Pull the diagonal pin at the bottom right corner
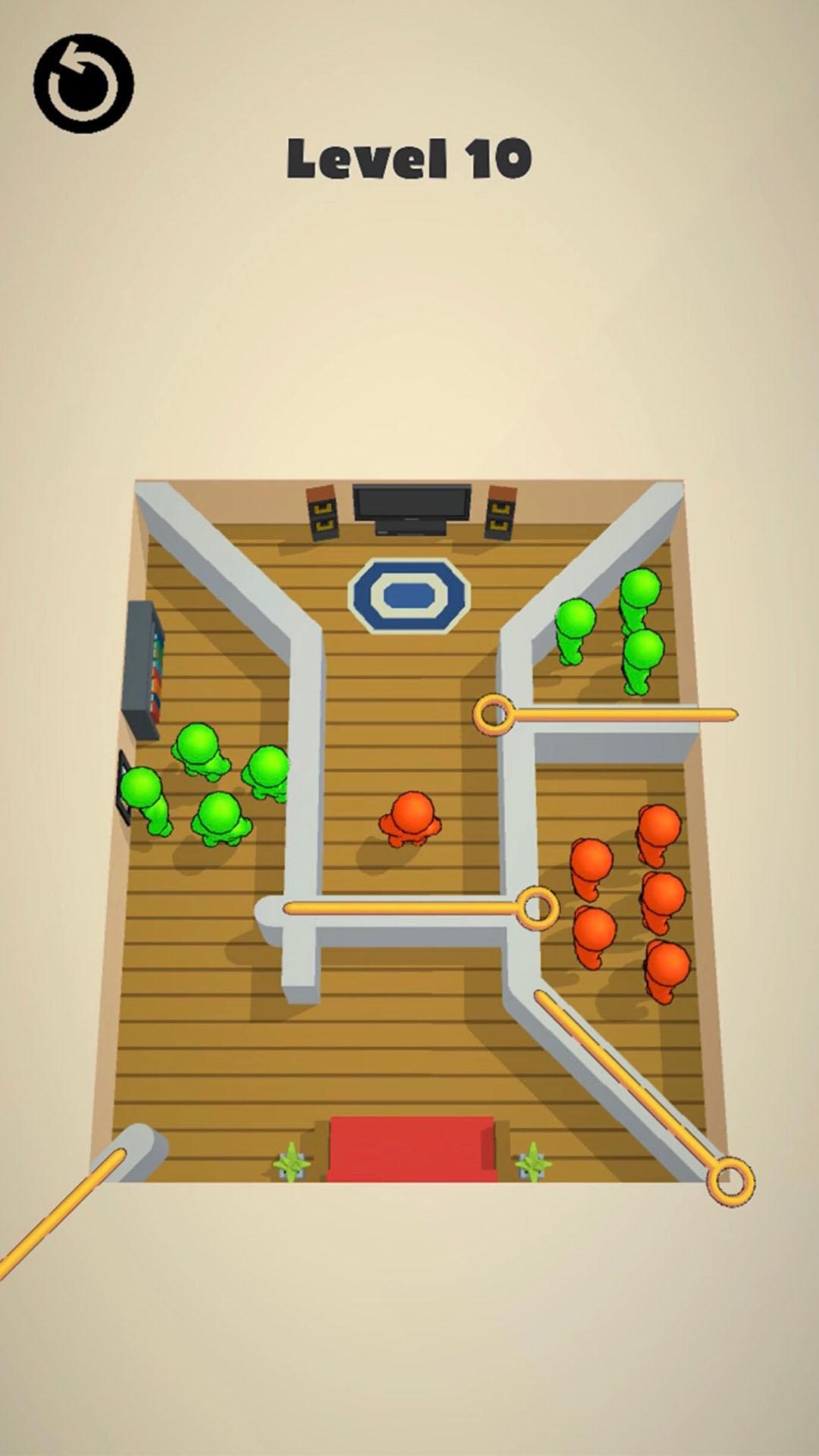 [x=731, y=1179]
